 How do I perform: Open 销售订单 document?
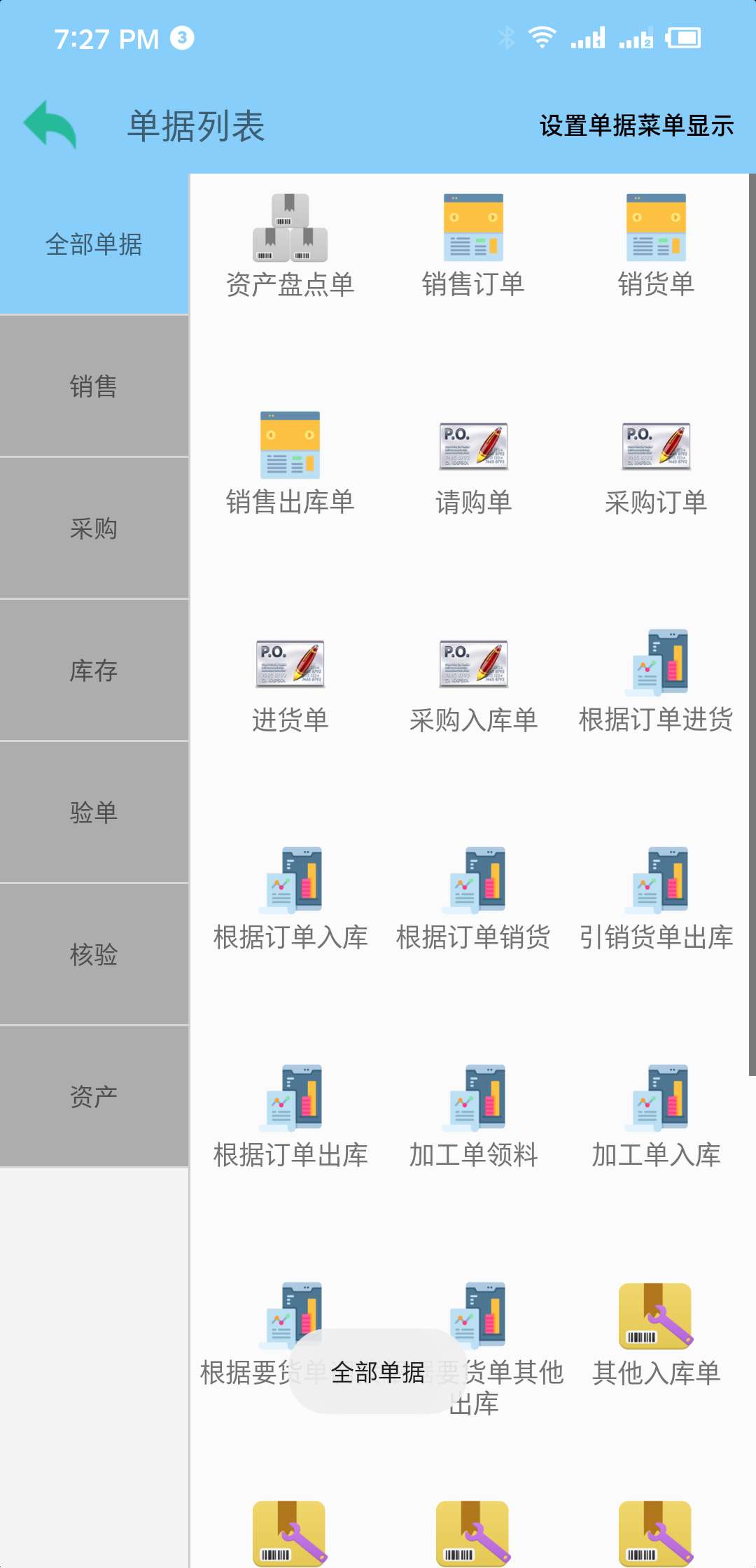[x=473, y=245]
